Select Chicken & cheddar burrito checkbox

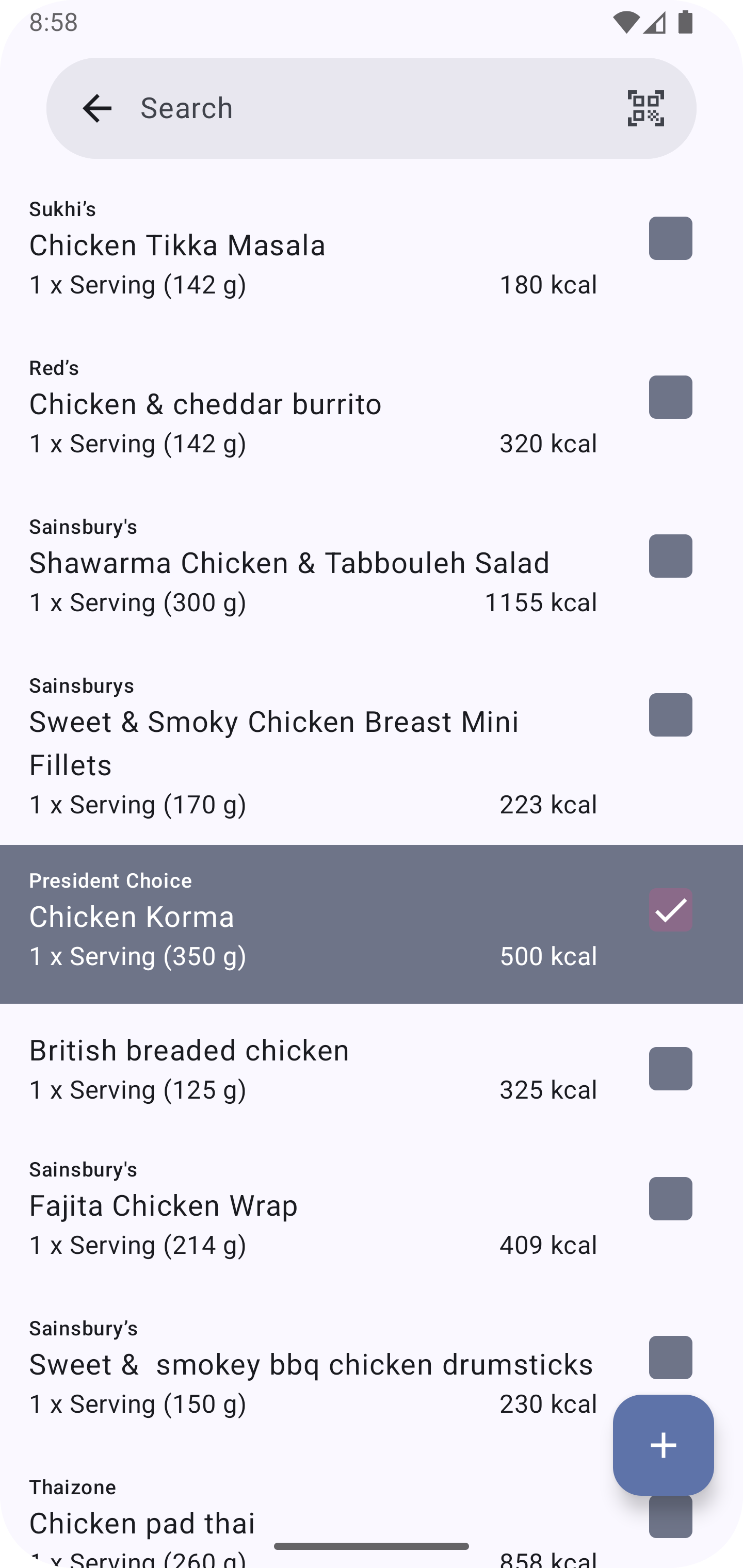(x=671, y=397)
